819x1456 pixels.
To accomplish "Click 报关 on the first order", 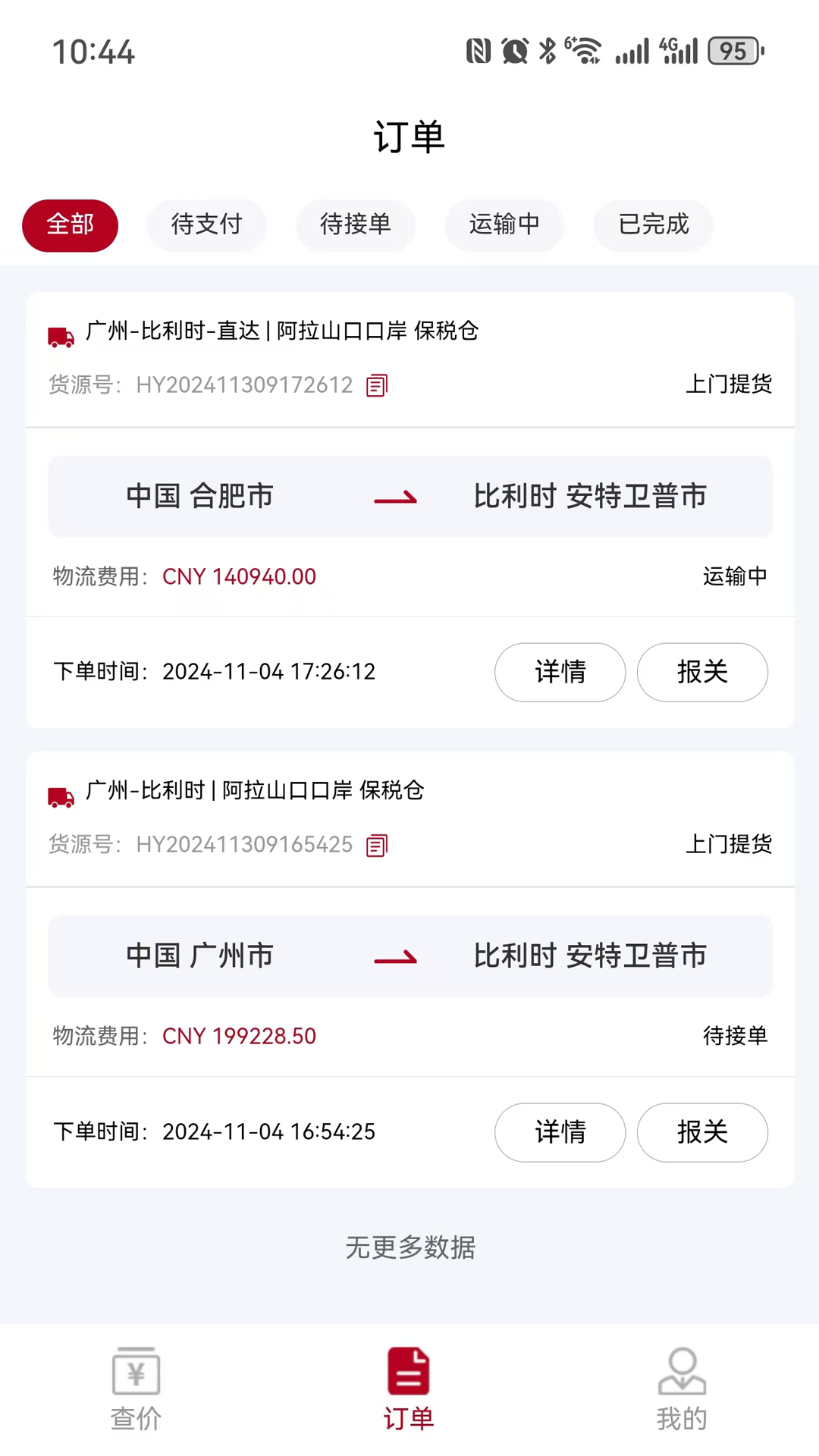I will click(701, 672).
